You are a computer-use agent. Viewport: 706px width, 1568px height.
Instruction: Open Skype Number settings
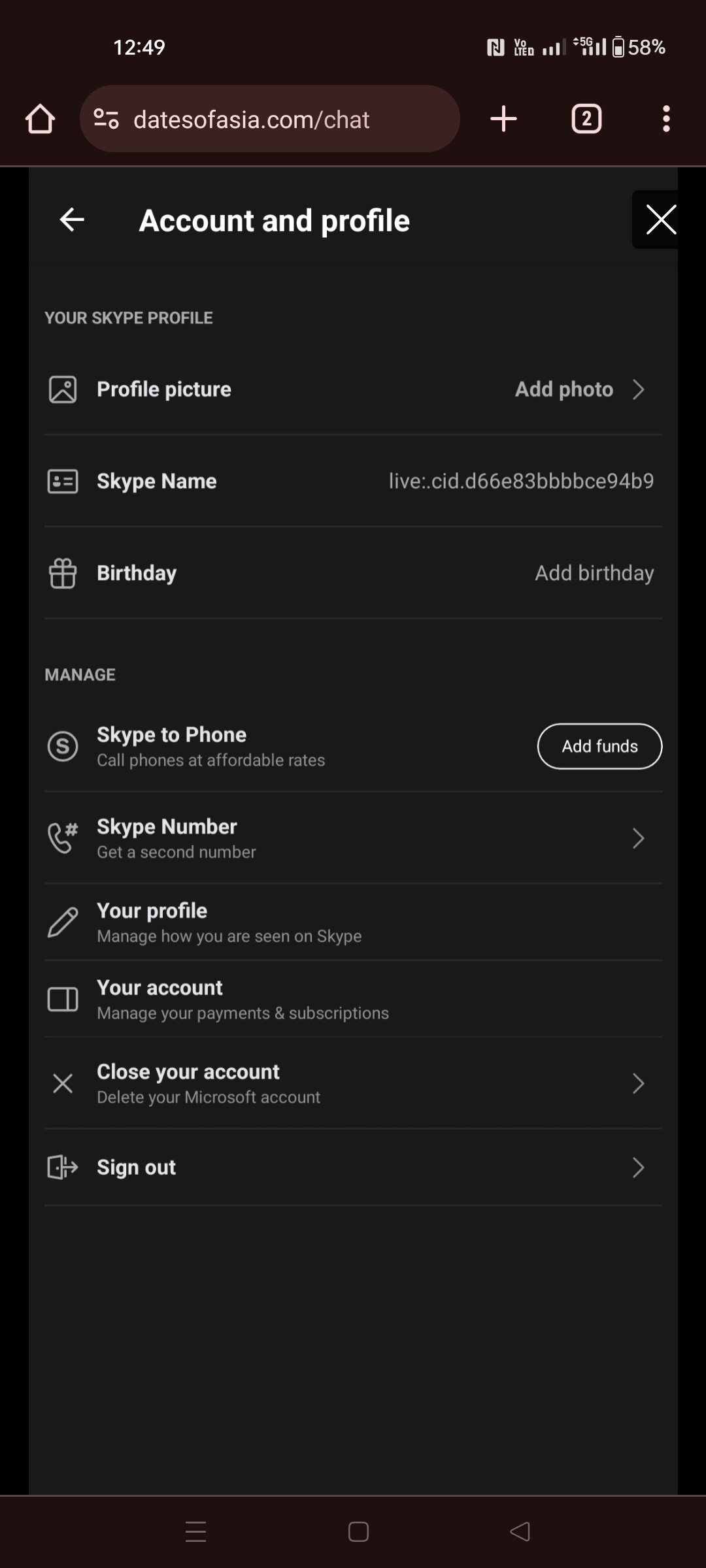[x=353, y=838]
